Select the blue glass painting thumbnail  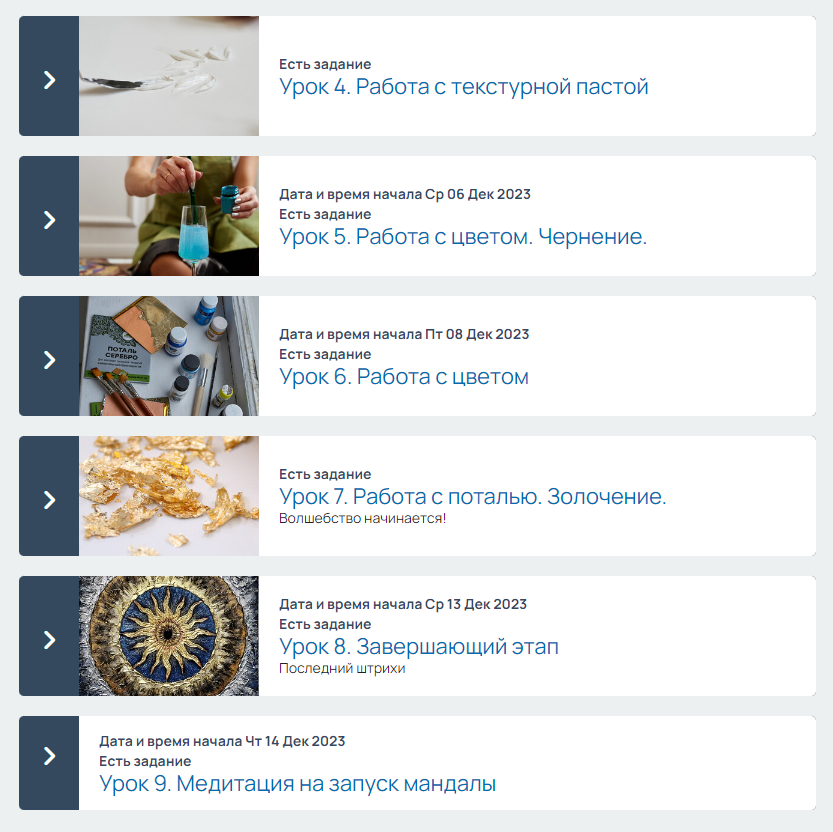[169, 216]
